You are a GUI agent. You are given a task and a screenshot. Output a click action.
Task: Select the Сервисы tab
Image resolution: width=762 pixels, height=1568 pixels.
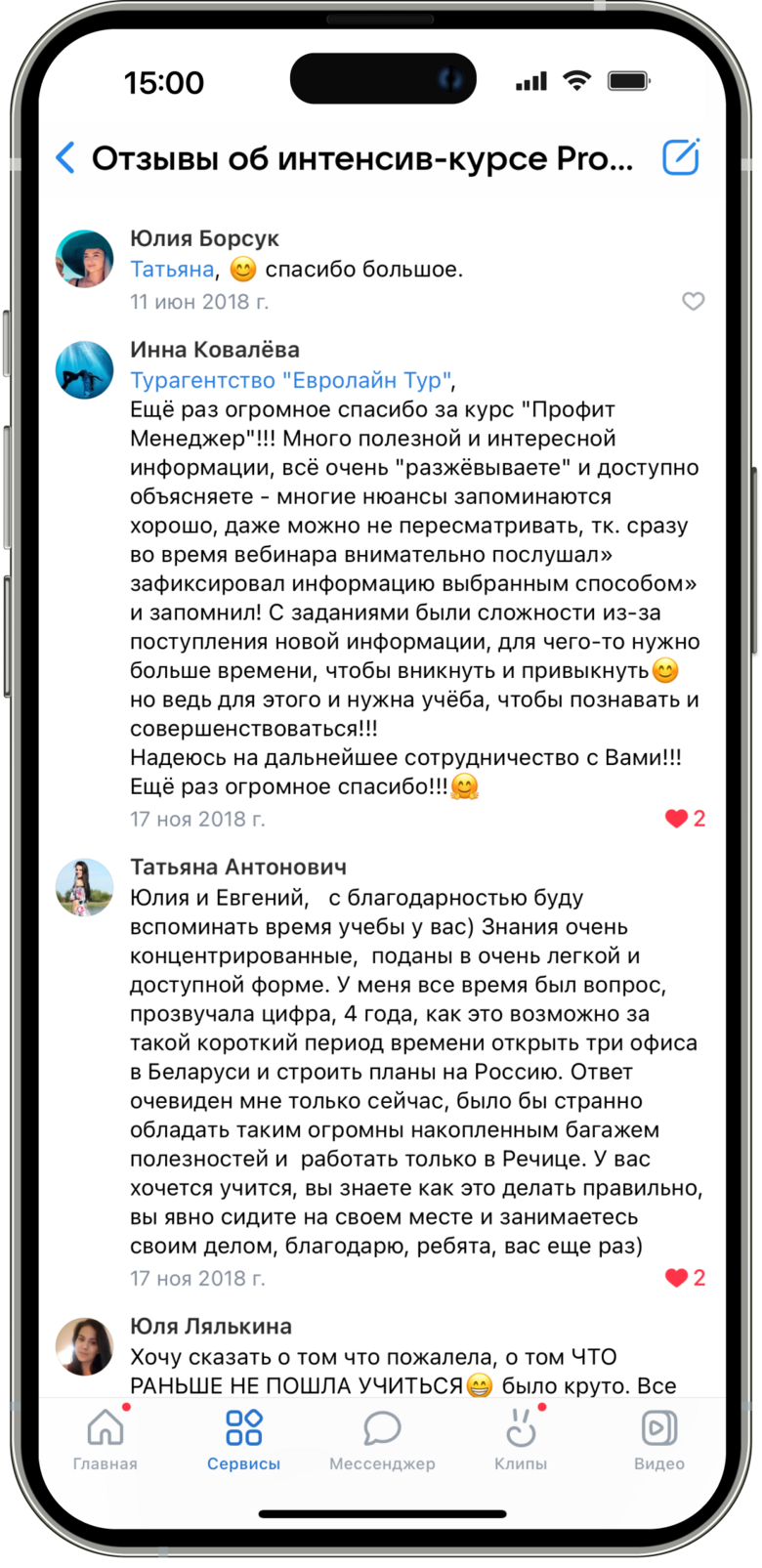click(243, 1439)
